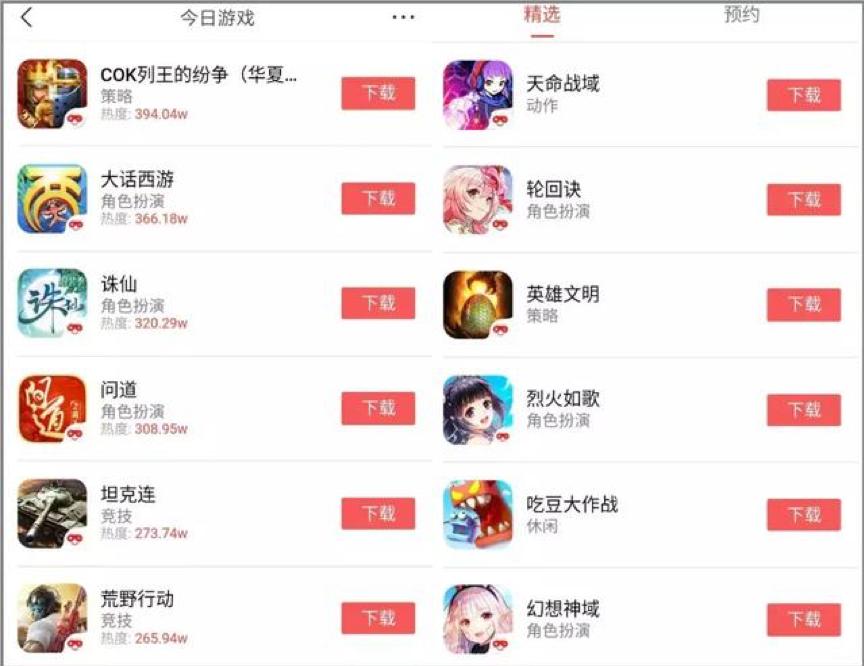Download 大话西游

[x=378, y=198]
